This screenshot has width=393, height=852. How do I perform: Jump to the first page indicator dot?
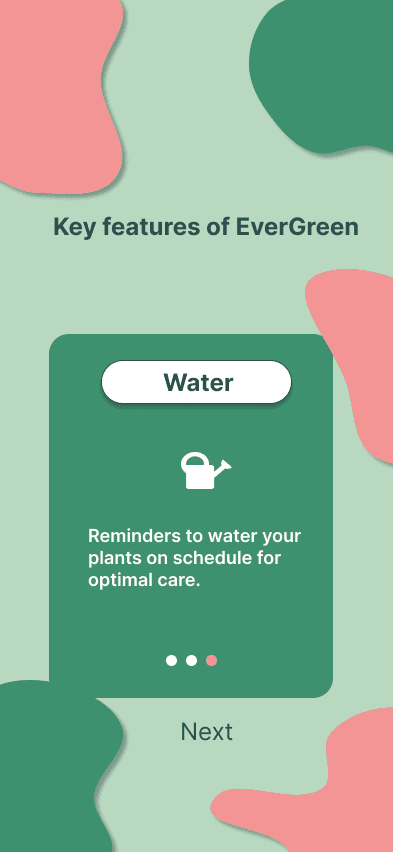[x=171, y=660]
